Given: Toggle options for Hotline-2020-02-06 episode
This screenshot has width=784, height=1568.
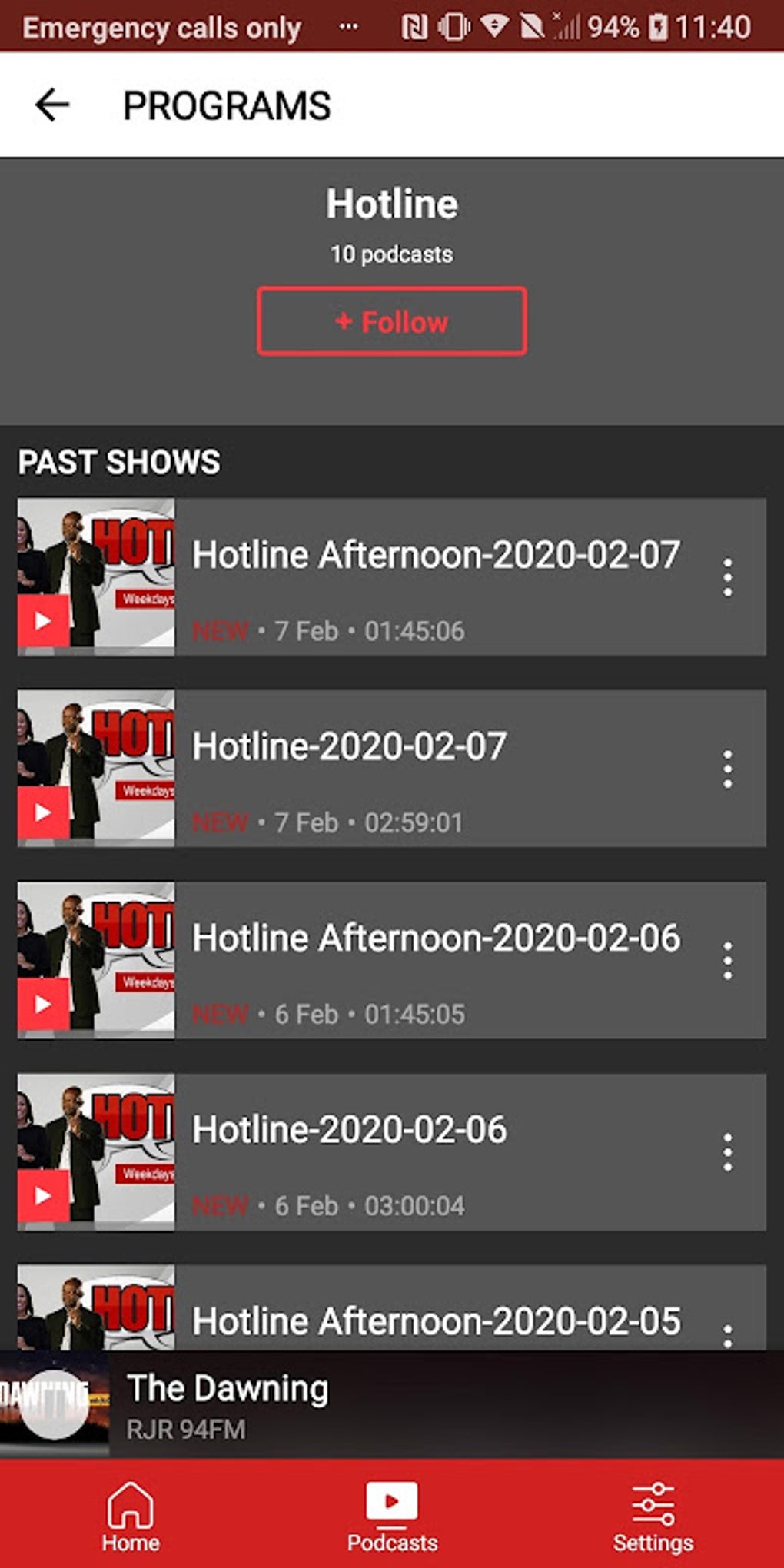Looking at the screenshot, I should 727,1153.
